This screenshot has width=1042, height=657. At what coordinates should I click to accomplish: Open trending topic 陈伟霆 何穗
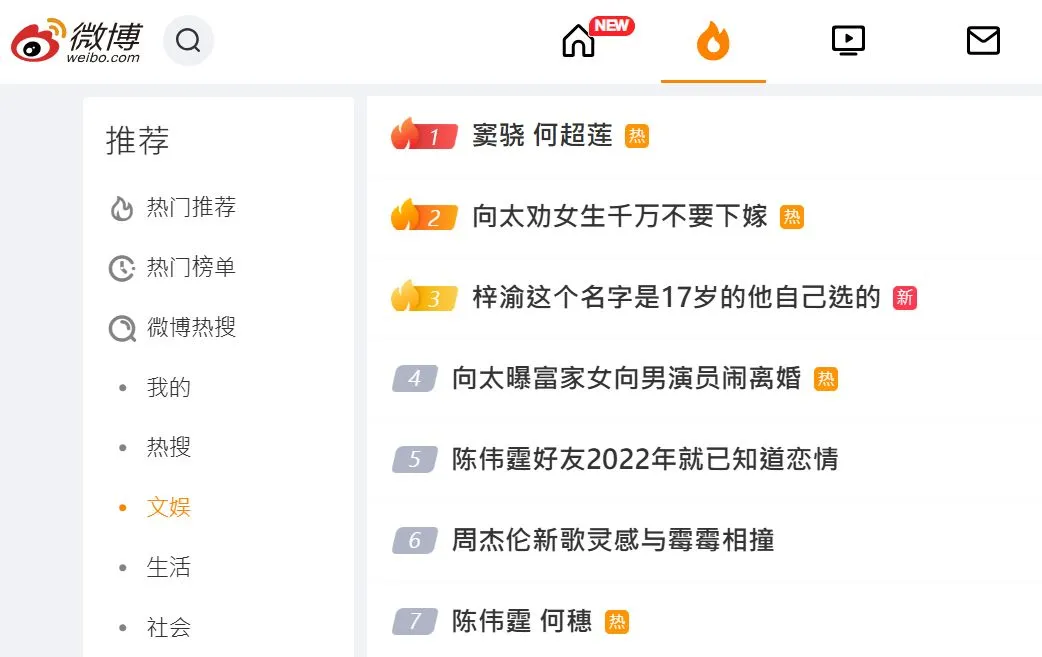click(521, 622)
